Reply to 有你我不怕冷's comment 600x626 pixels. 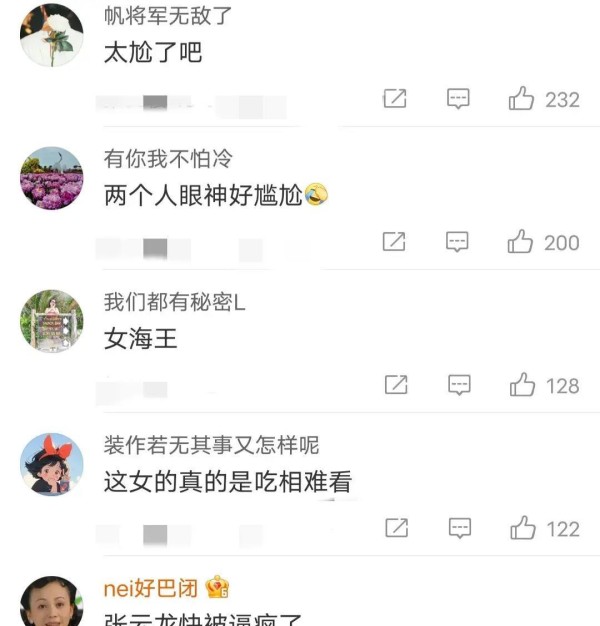tap(458, 242)
